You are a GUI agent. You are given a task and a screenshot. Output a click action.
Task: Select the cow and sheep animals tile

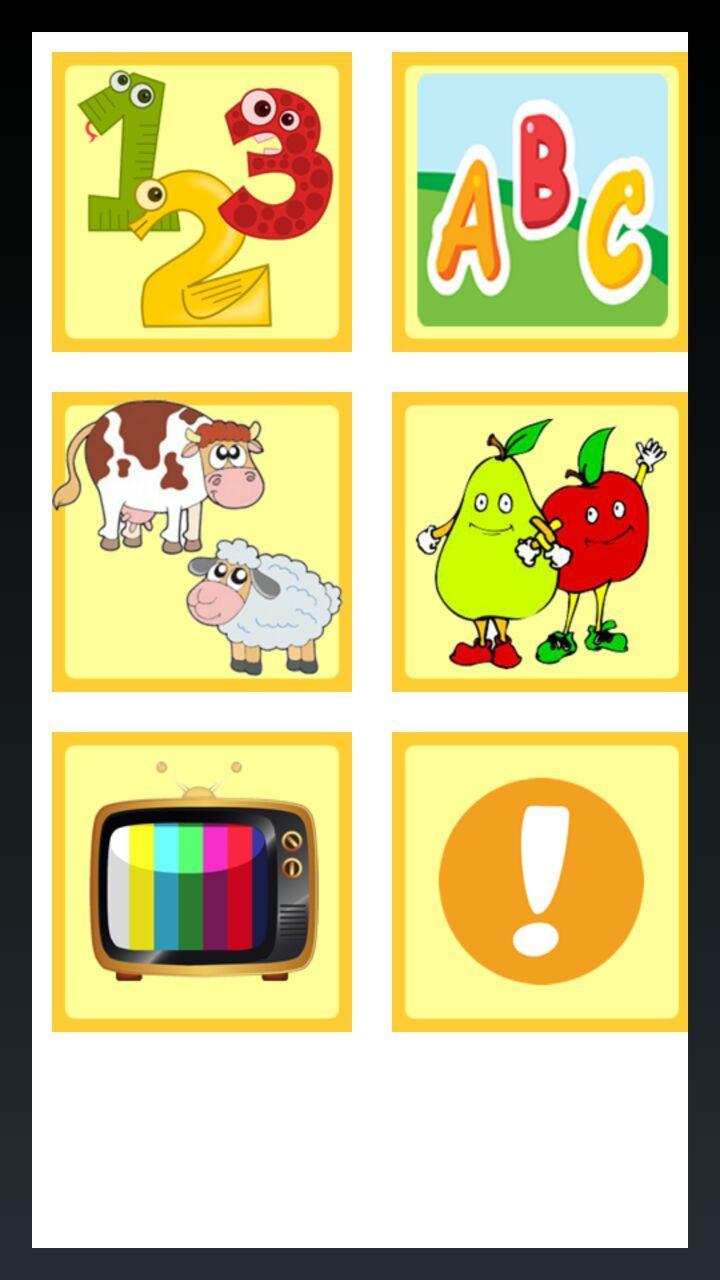pyautogui.click(x=202, y=542)
